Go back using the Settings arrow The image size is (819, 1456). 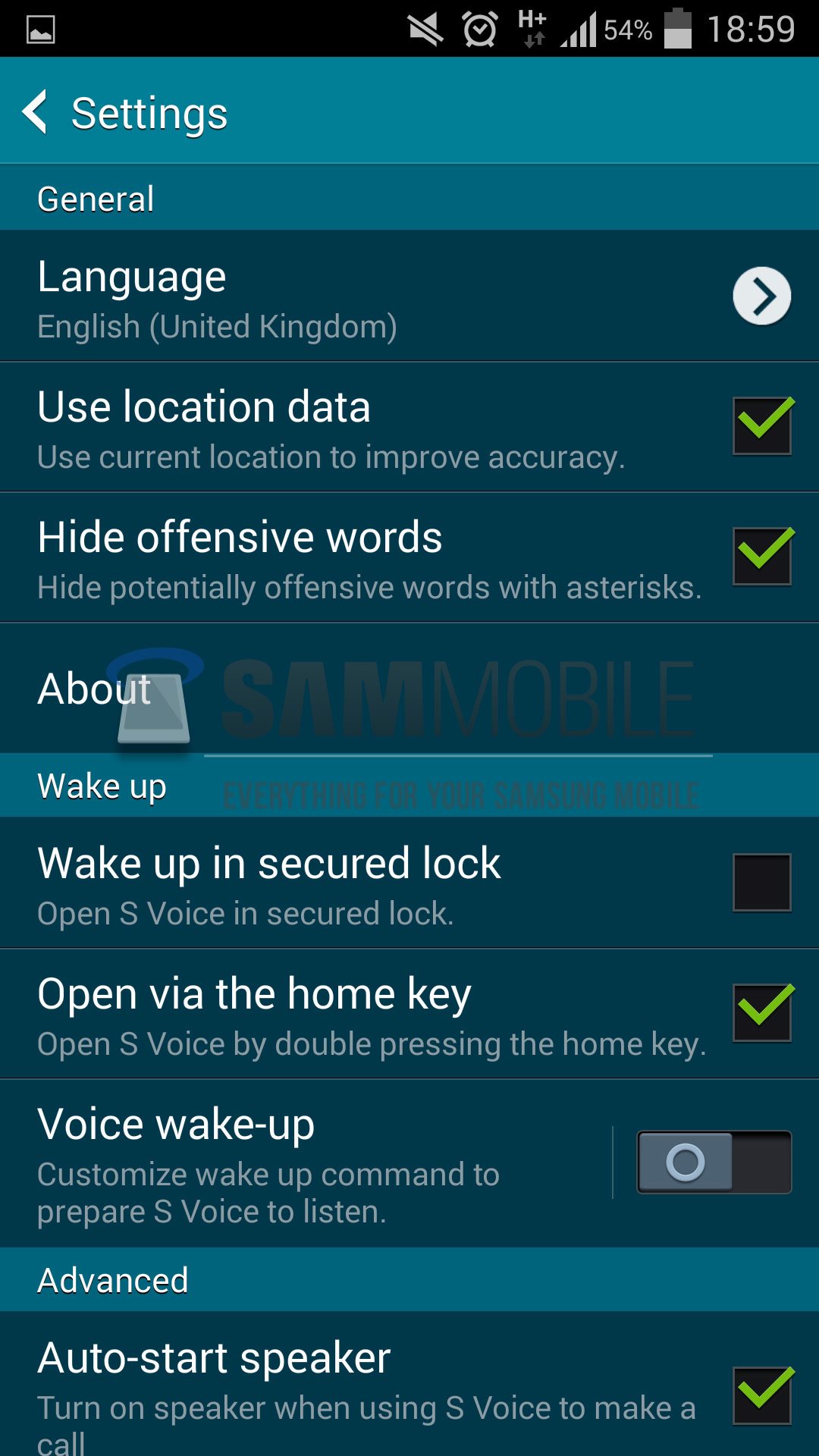(36, 112)
